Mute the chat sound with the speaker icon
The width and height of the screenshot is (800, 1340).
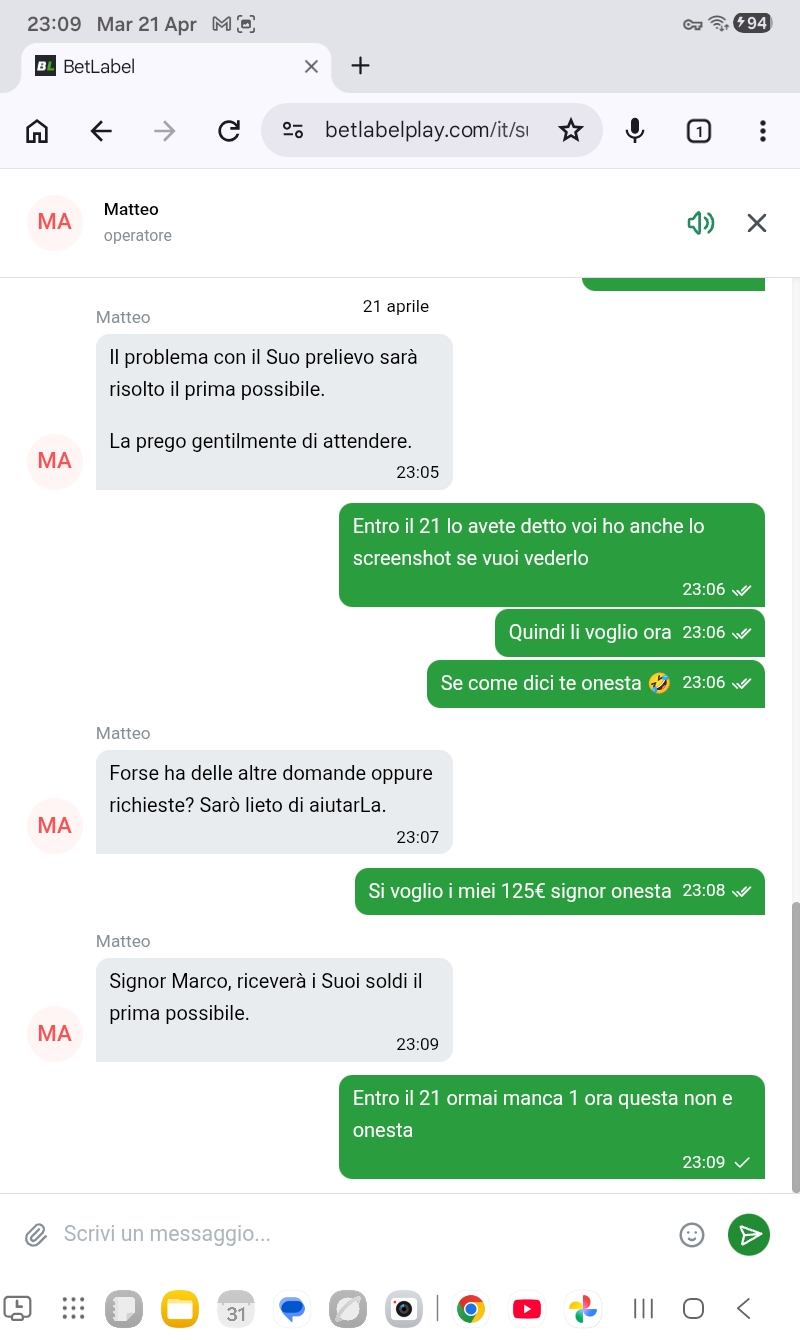701,222
